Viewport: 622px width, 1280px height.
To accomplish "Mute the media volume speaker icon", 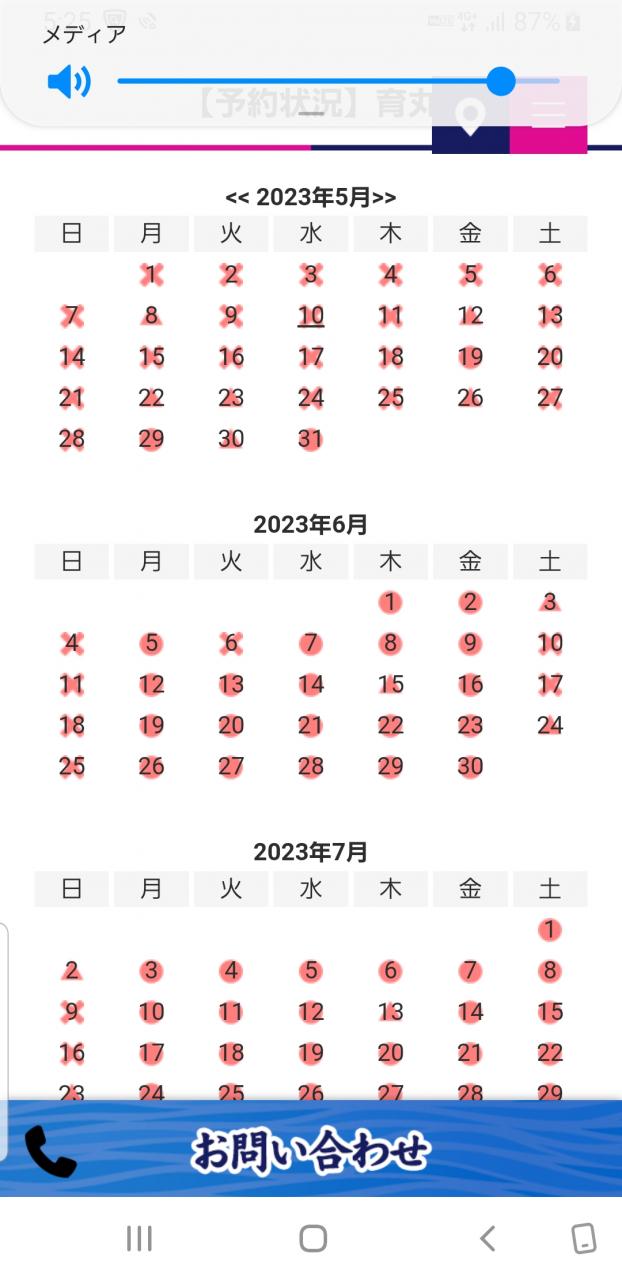I will click(69, 82).
